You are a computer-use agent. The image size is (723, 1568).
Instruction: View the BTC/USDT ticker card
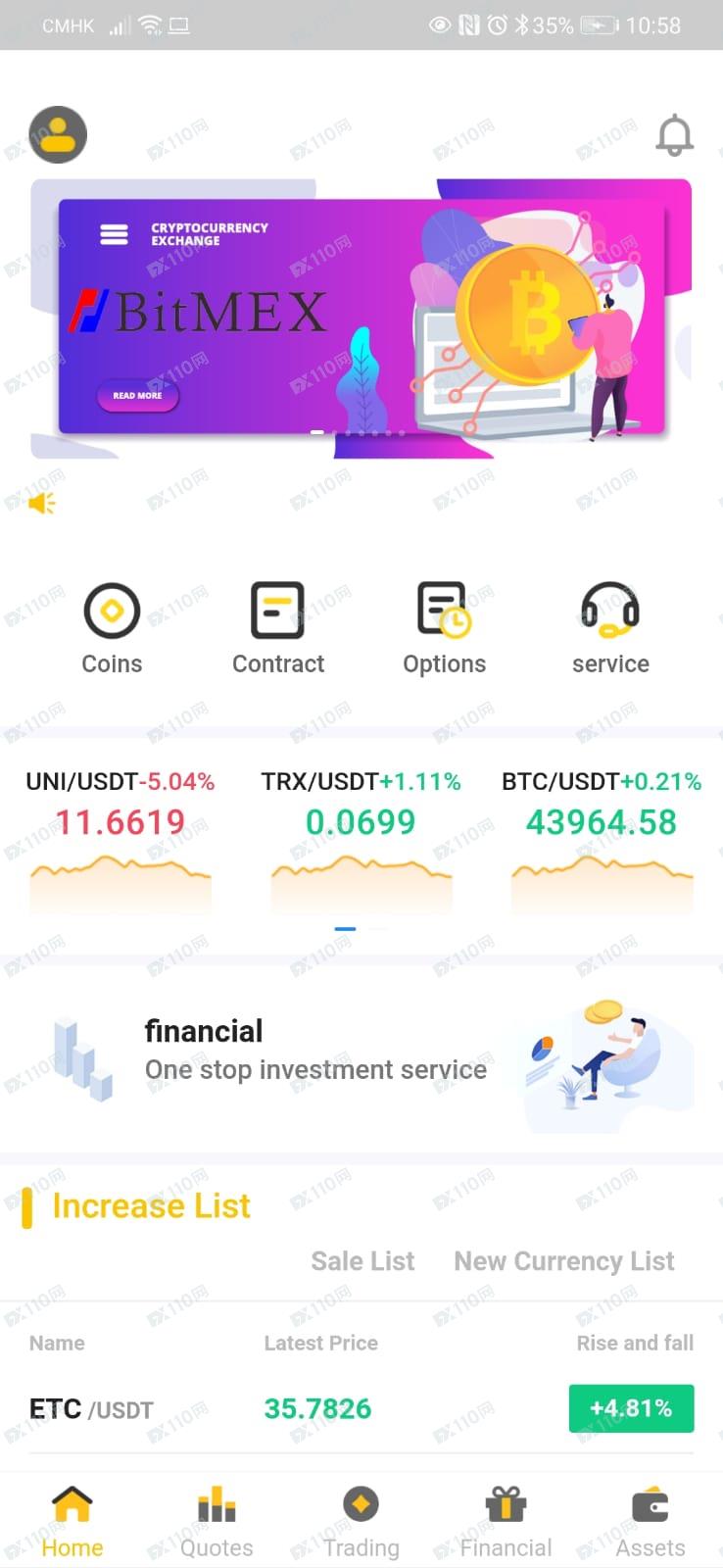[602, 841]
